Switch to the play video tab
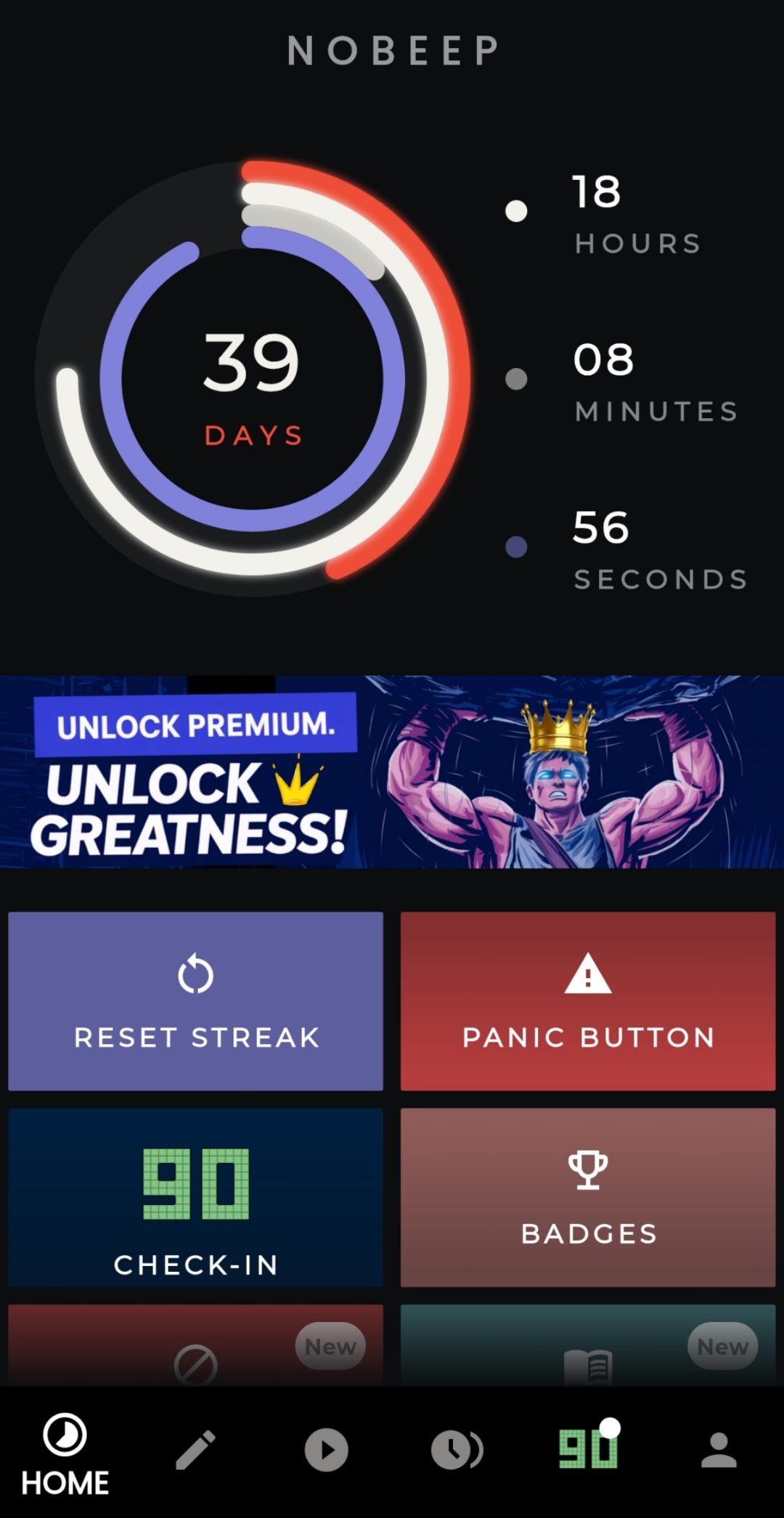 (327, 1450)
